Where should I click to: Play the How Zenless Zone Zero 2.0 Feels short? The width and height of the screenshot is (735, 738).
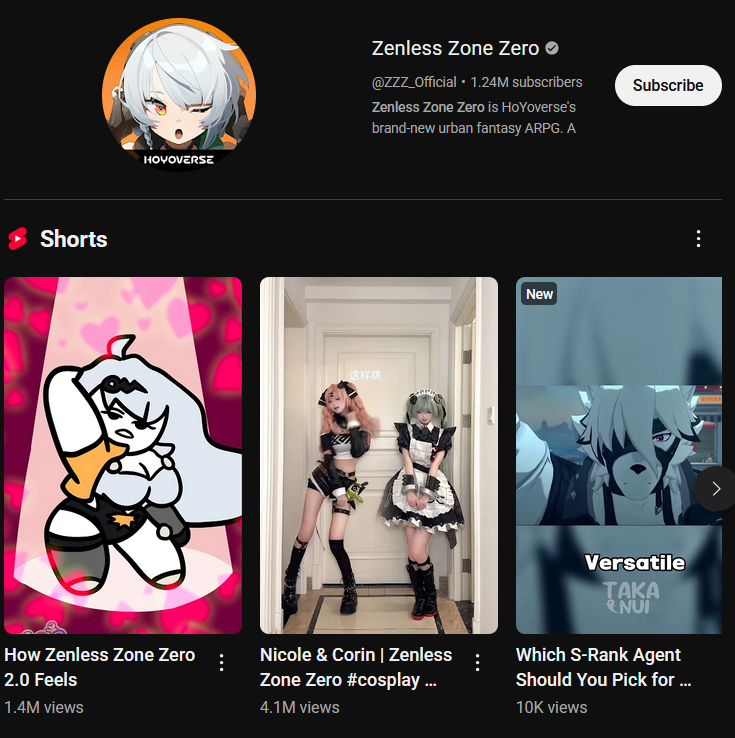point(123,455)
